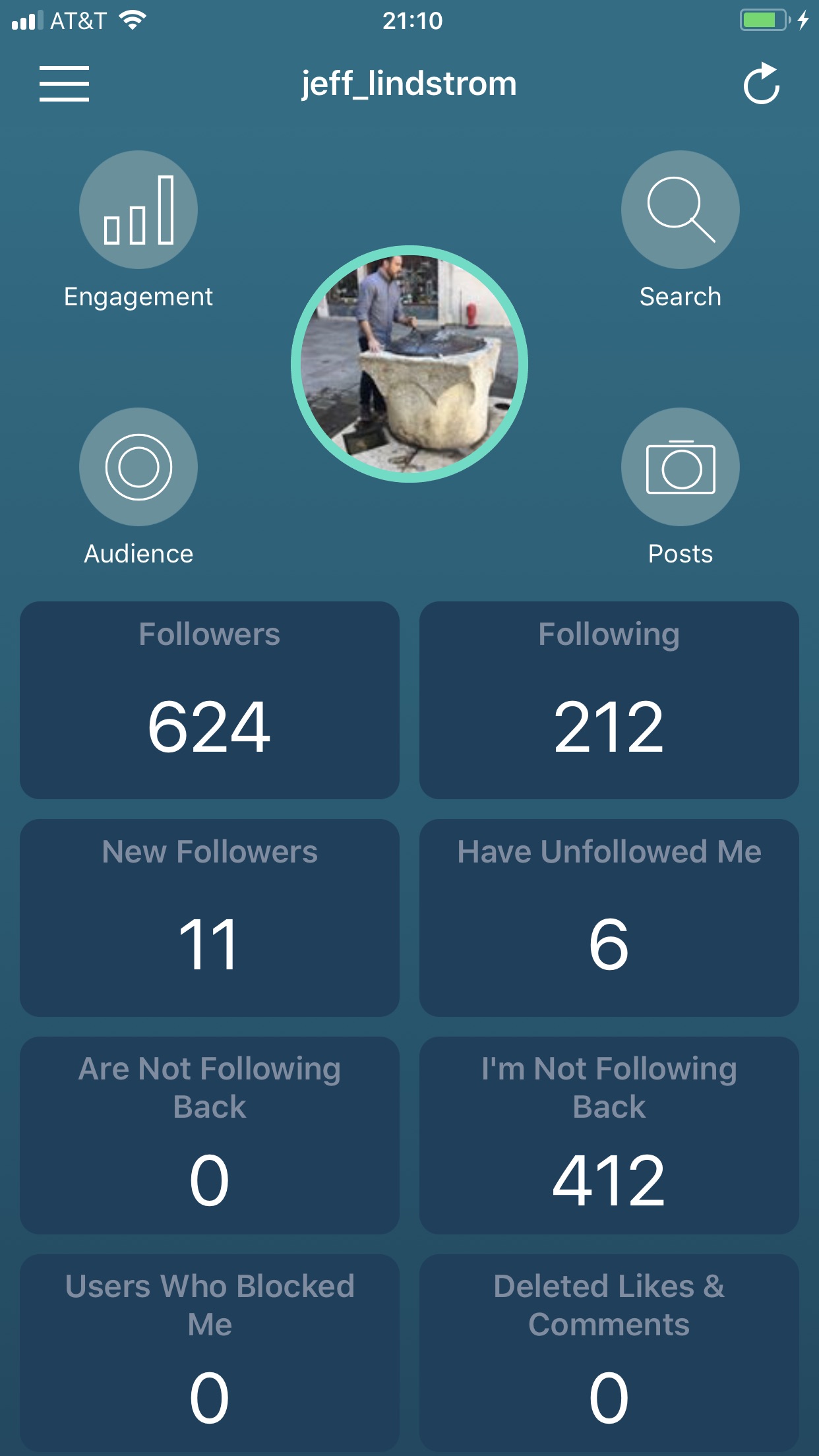View the Following list card
819x1456 pixels.
tap(609, 700)
